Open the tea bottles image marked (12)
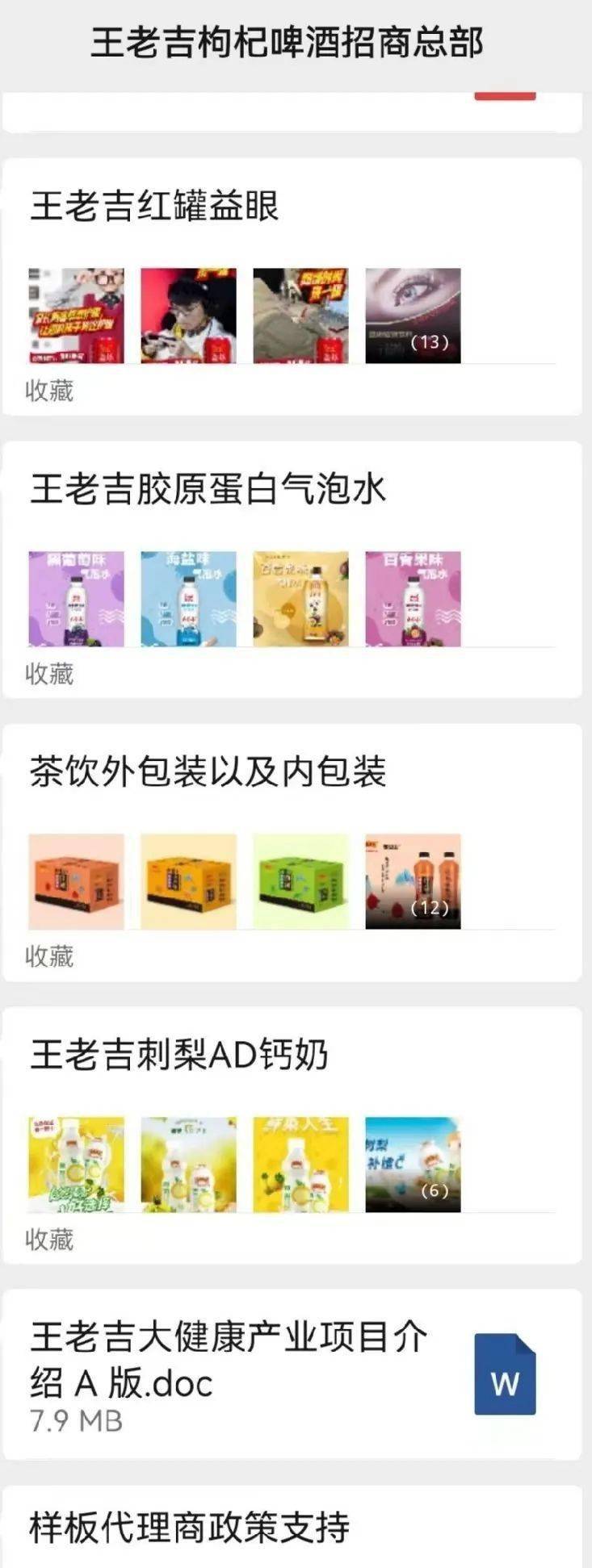The height and width of the screenshot is (1568, 592). point(413,881)
